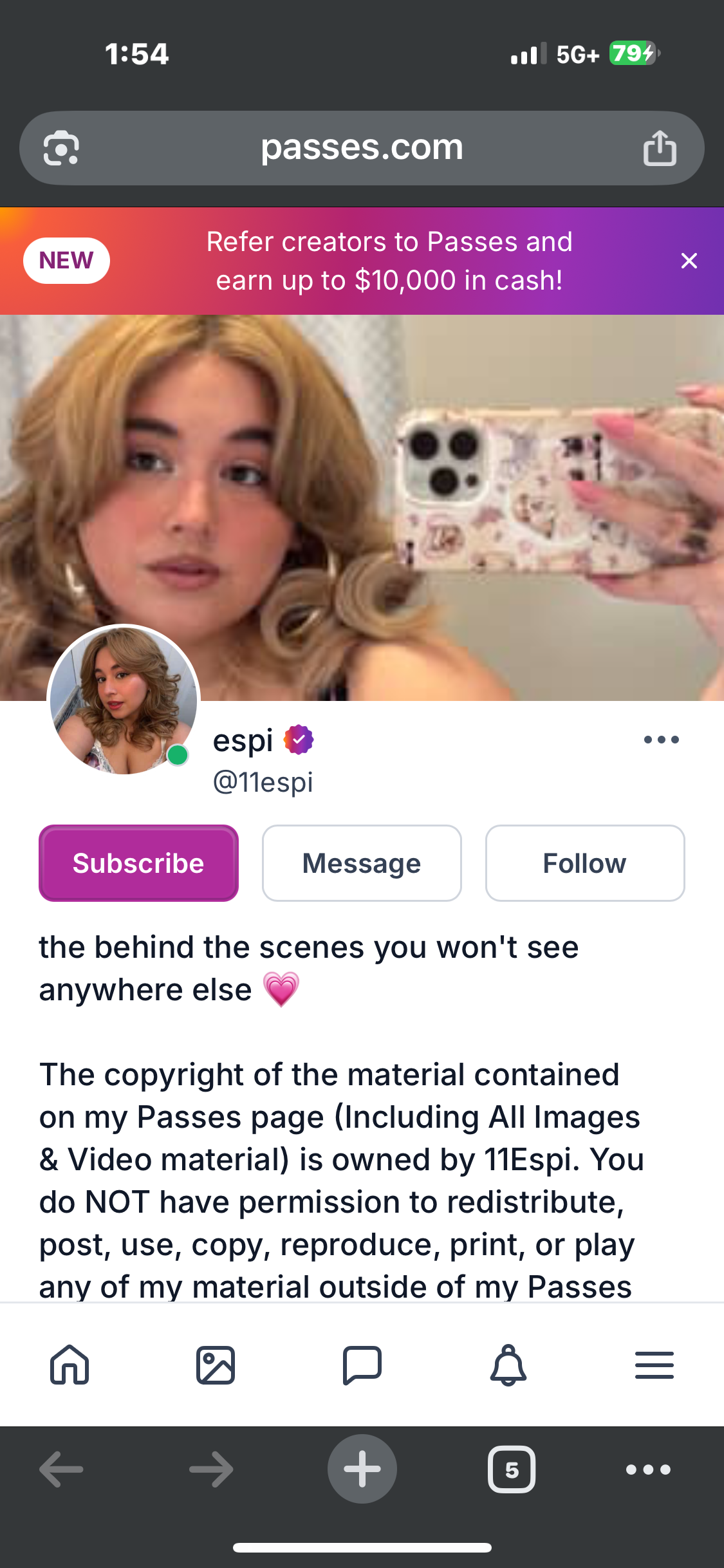This screenshot has width=724, height=1568.
Task: Tap the passes.com address bar
Action: (x=362, y=148)
